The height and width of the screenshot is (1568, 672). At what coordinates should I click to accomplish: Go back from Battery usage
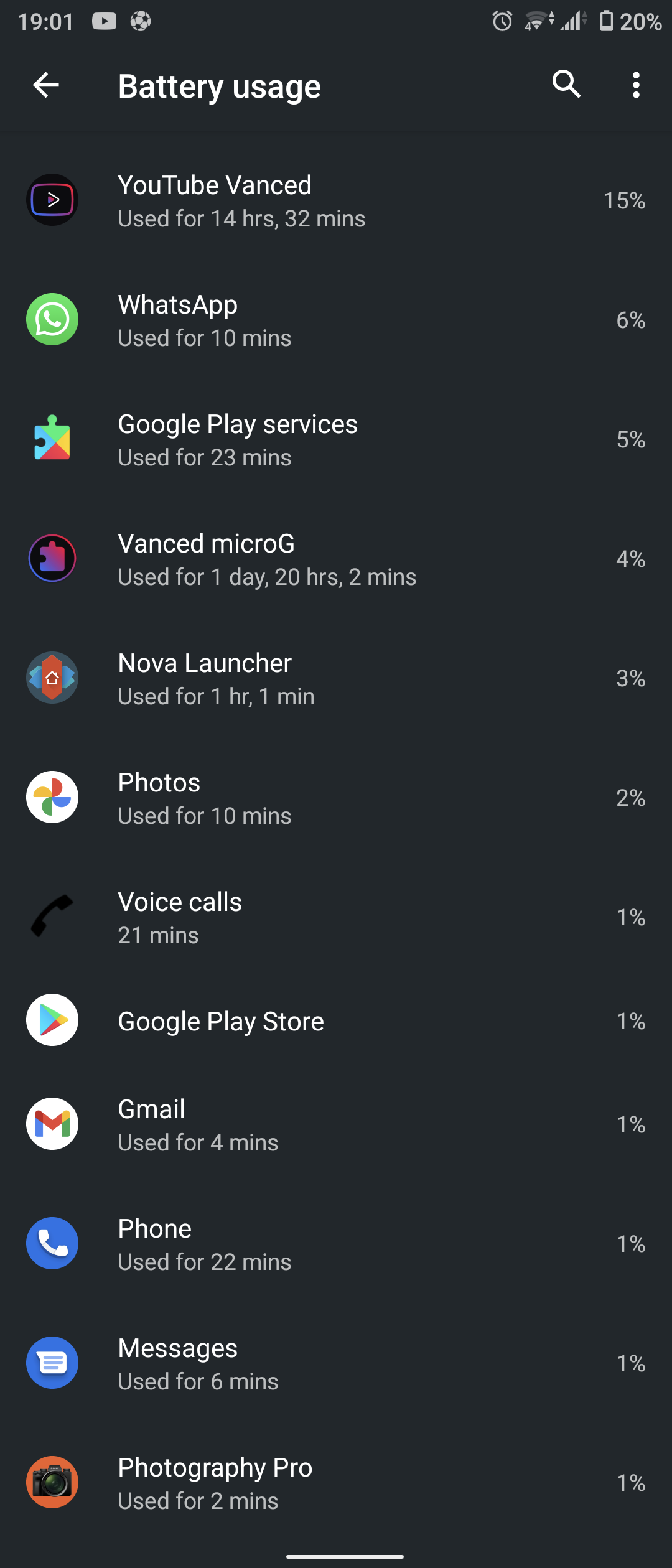[46, 85]
